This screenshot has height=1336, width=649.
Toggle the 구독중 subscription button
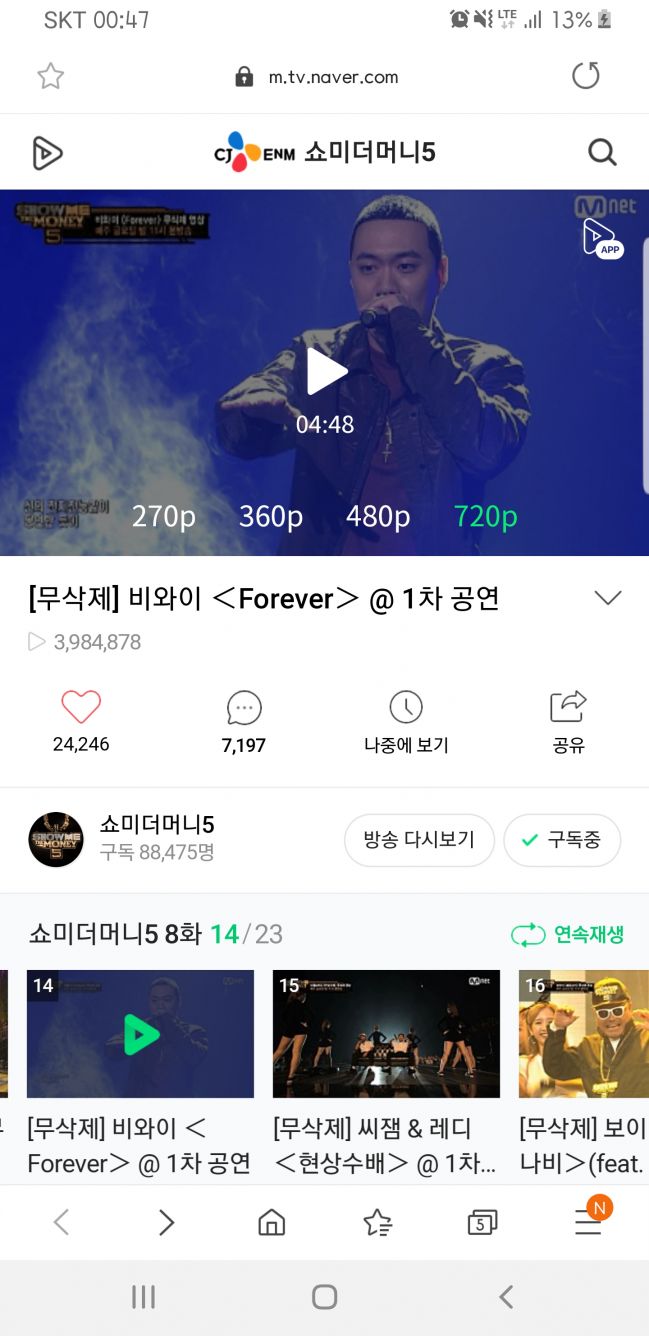(x=562, y=840)
